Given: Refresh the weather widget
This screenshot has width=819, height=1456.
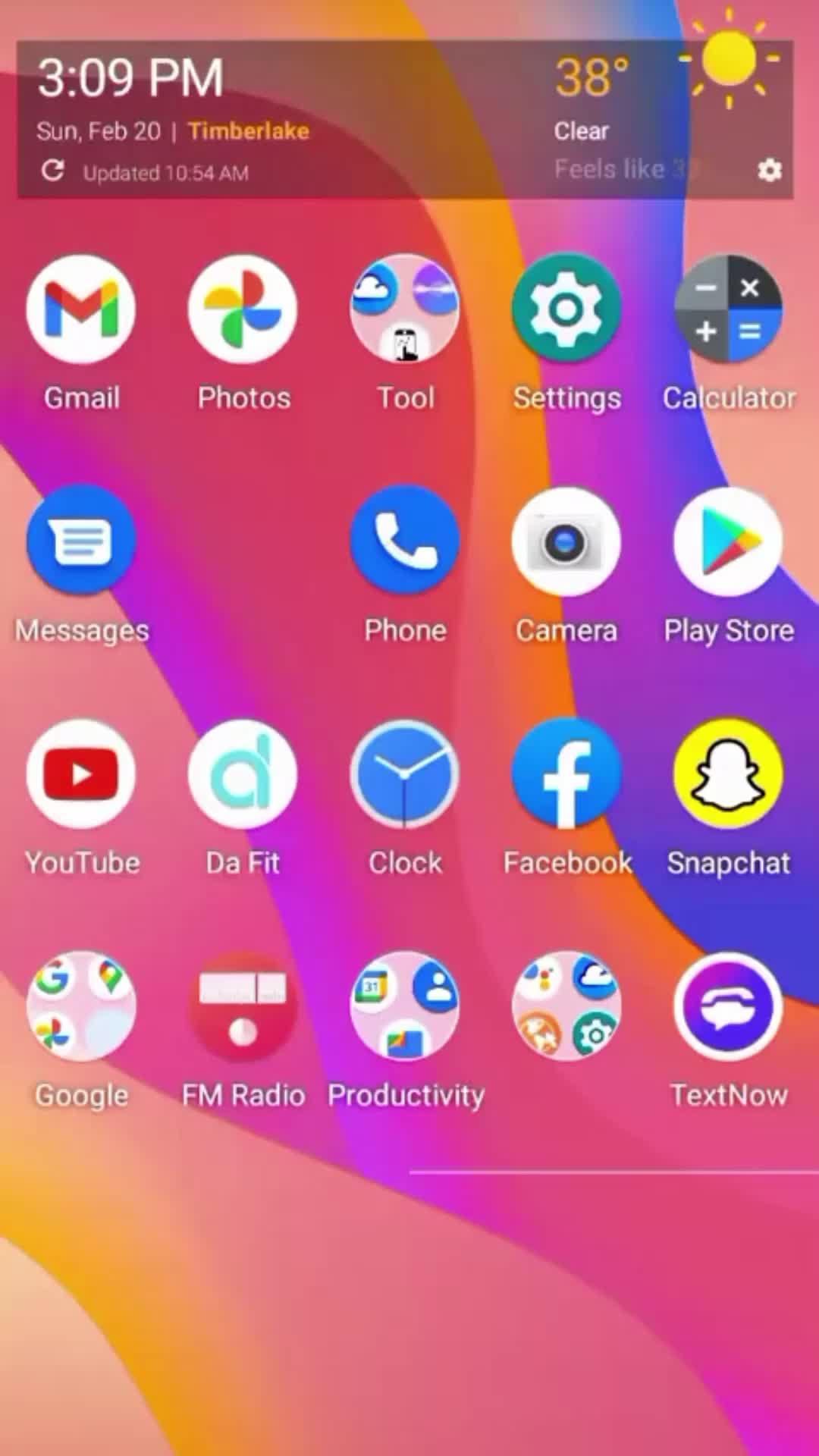Looking at the screenshot, I should point(52,171).
